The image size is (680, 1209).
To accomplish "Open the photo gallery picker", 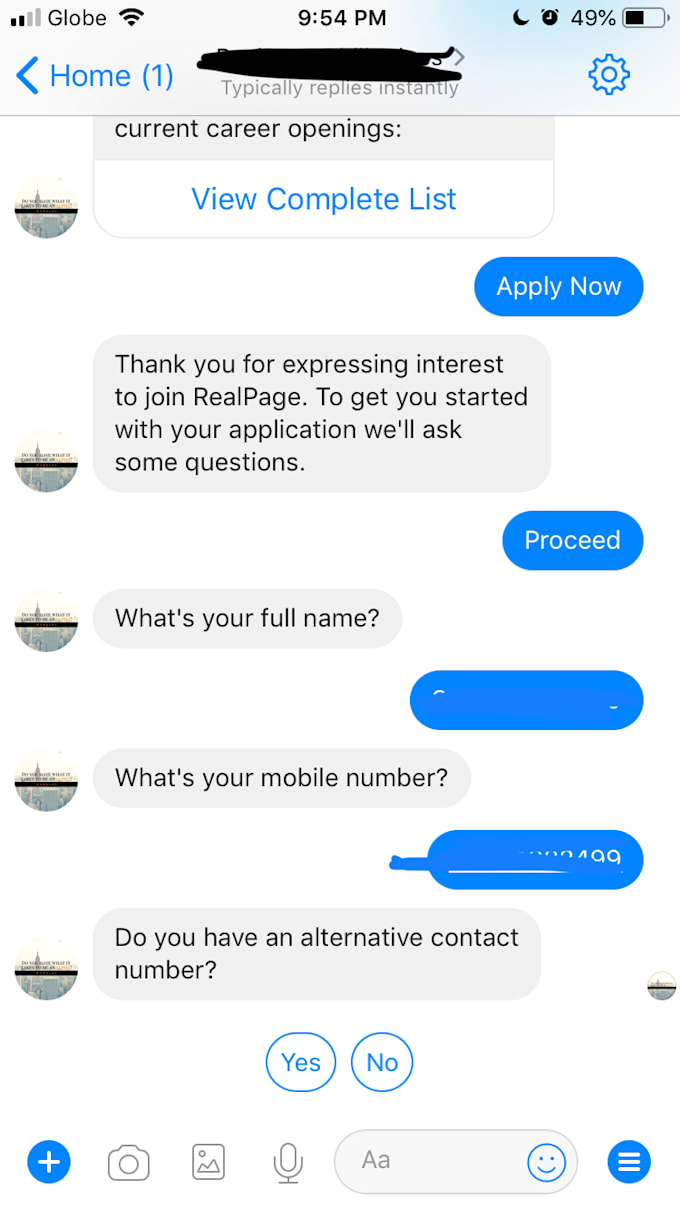I will pos(208,1162).
